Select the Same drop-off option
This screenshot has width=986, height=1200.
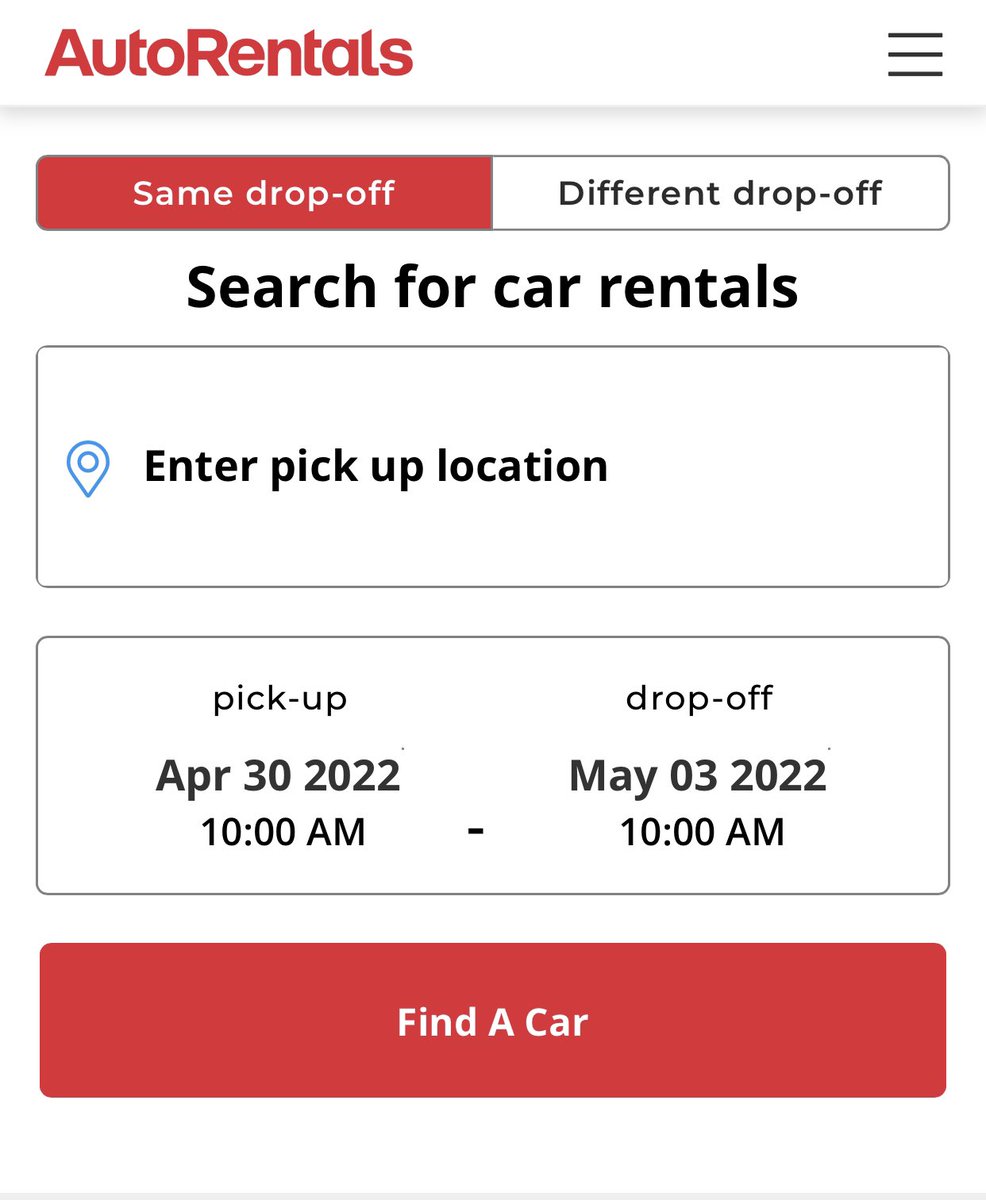coord(264,193)
